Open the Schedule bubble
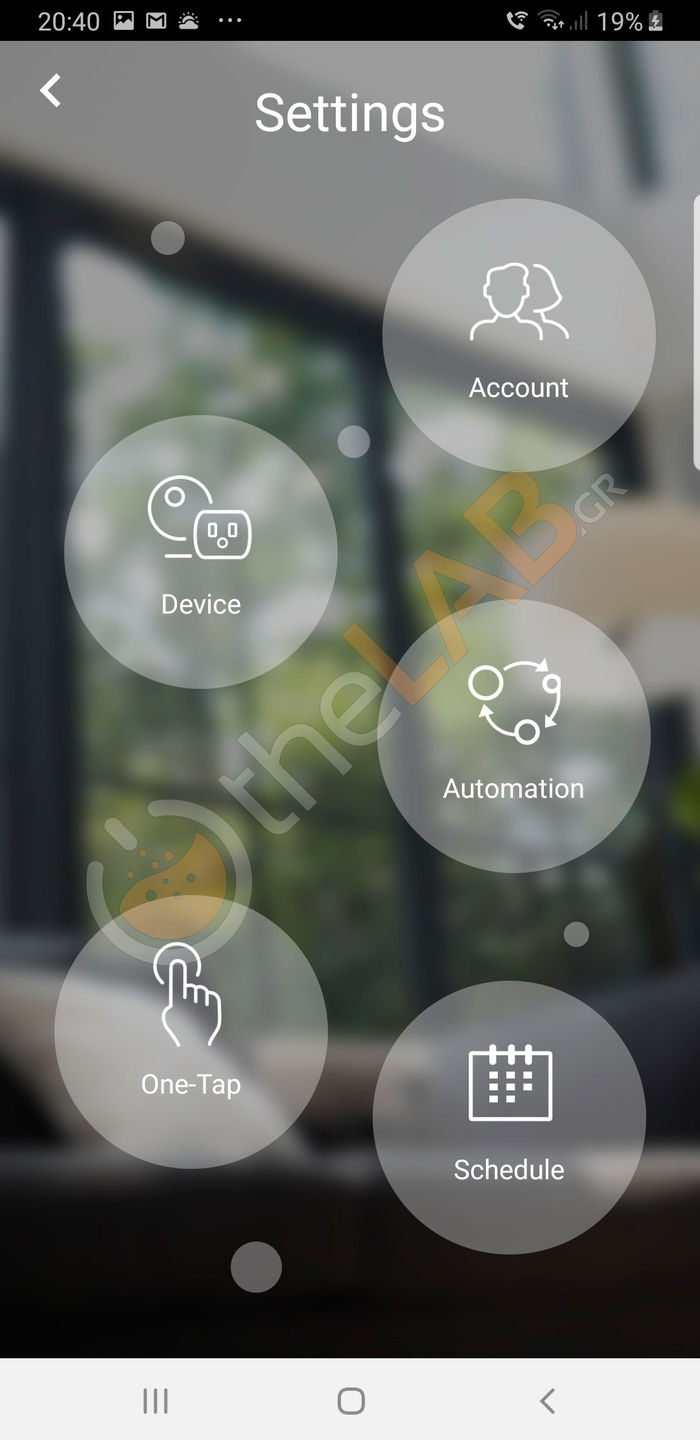This screenshot has width=700, height=1440. 509,1117
